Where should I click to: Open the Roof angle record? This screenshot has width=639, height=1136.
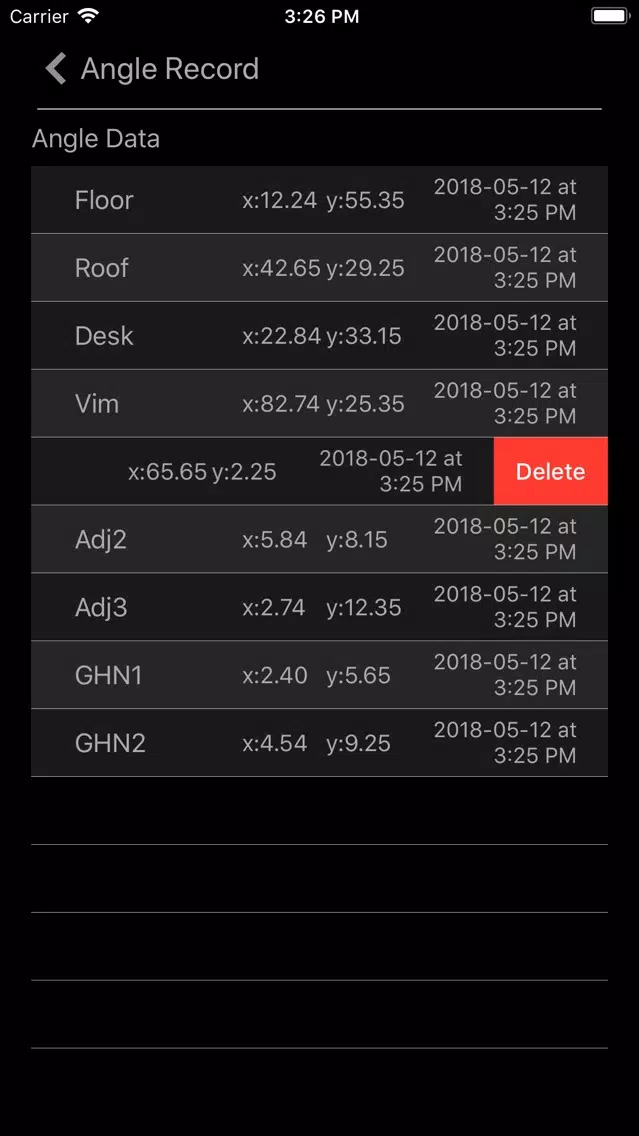(x=320, y=268)
